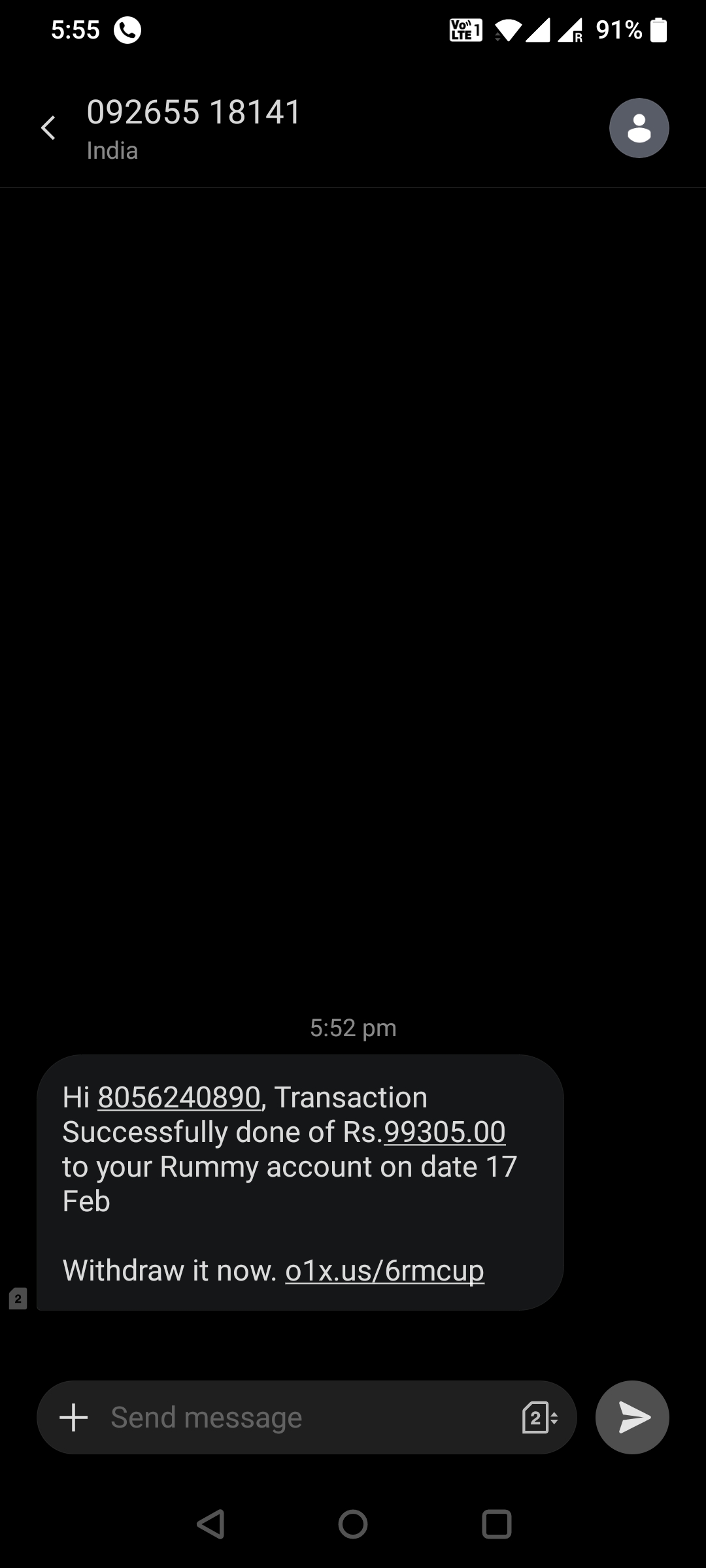The image size is (706, 1568).
Task: Tap the linked number 8056240890
Action: click(179, 1098)
